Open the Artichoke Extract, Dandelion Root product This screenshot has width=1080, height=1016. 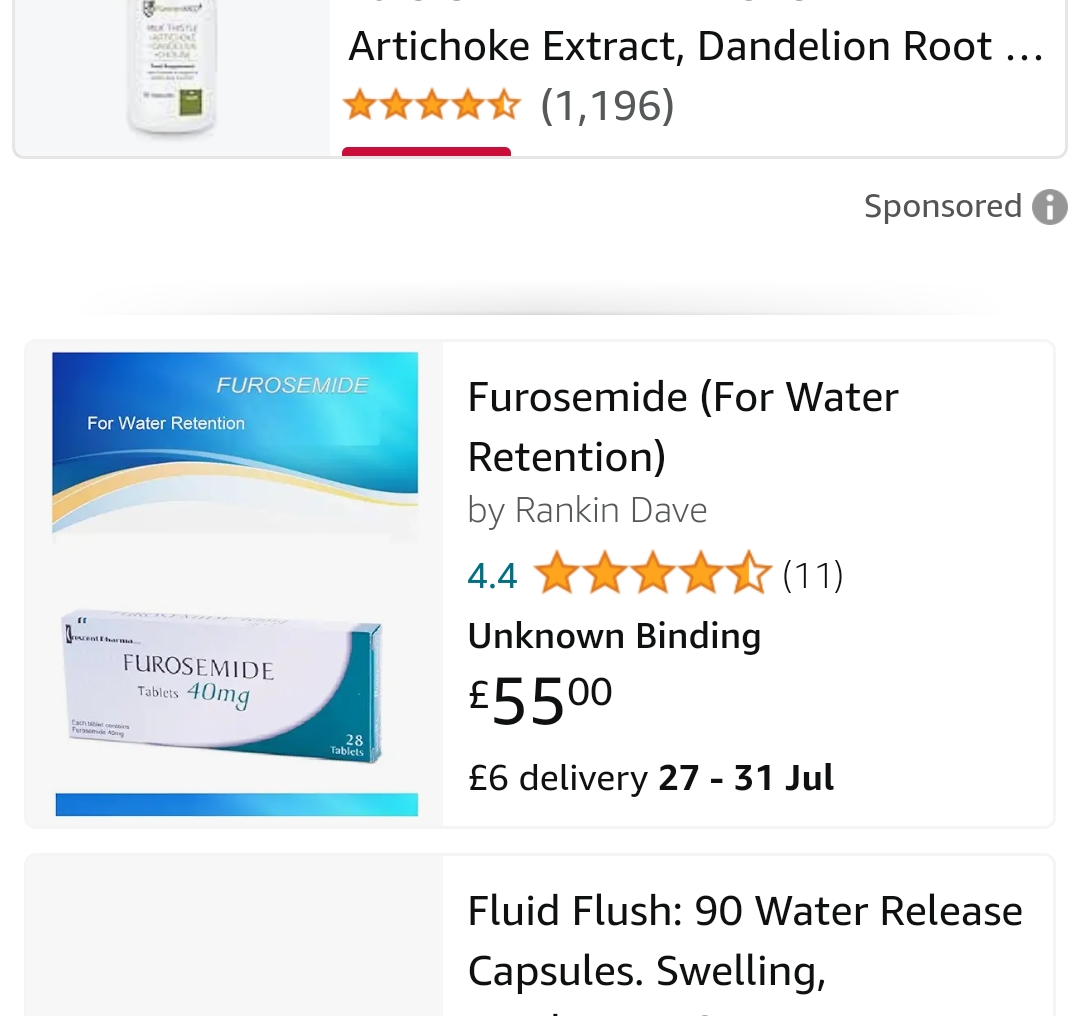pyautogui.click(x=694, y=47)
